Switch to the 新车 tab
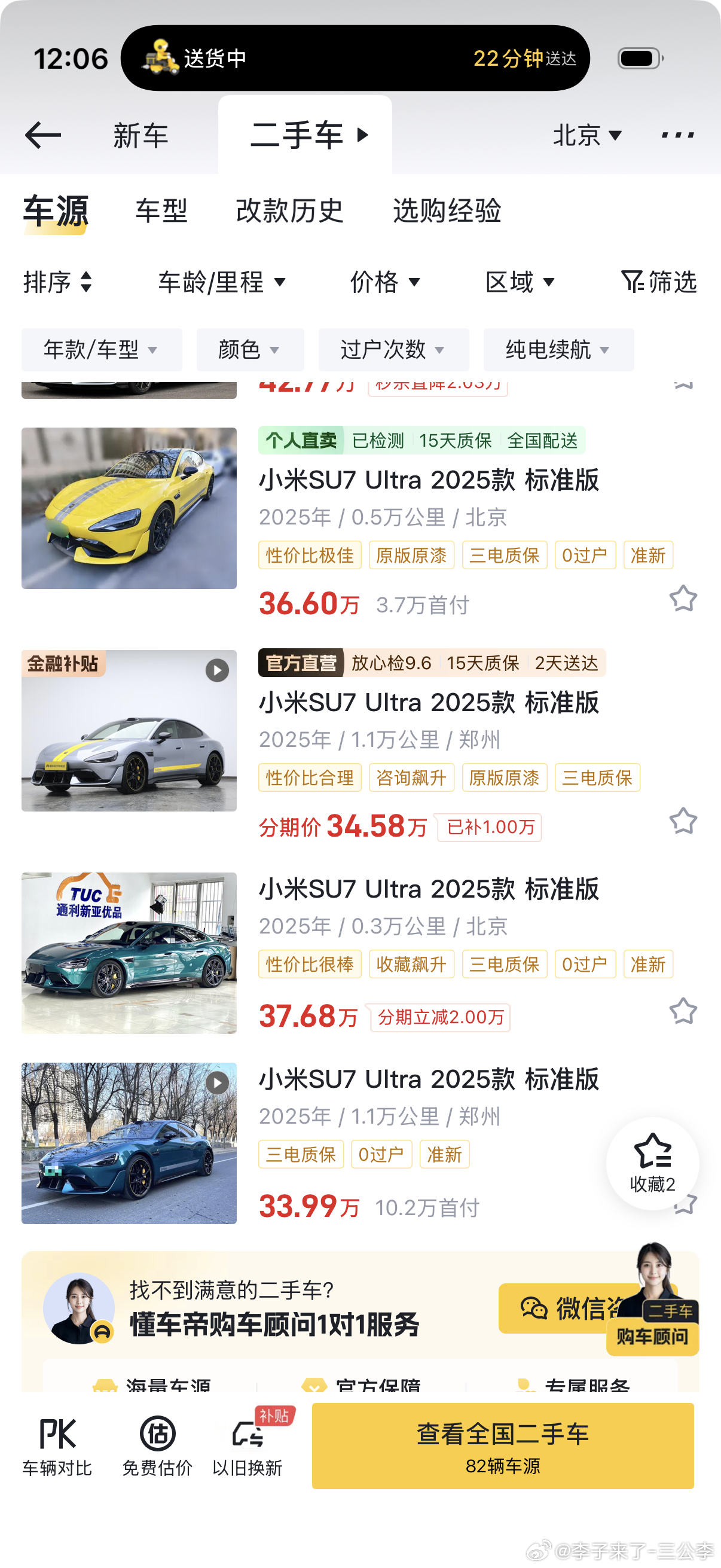 (x=140, y=135)
